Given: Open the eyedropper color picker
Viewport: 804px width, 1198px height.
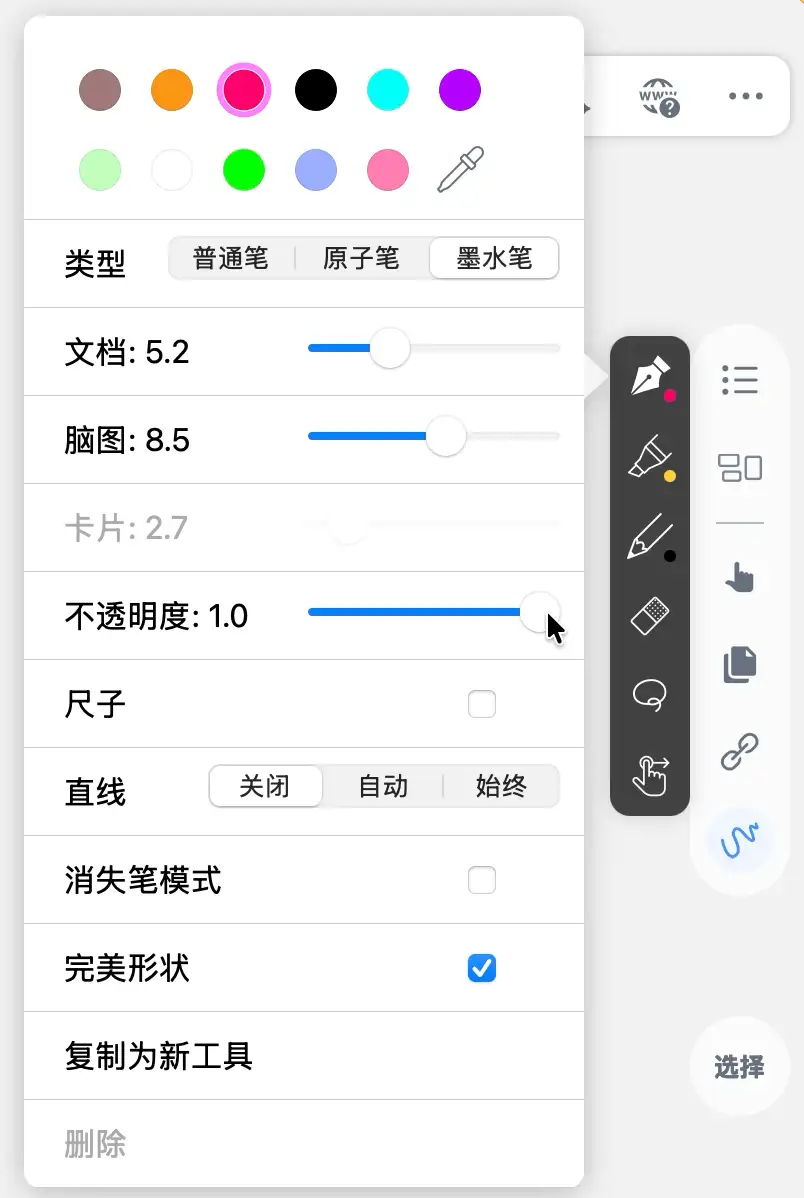Looking at the screenshot, I should pyautogui.click(x=460, y=170).
